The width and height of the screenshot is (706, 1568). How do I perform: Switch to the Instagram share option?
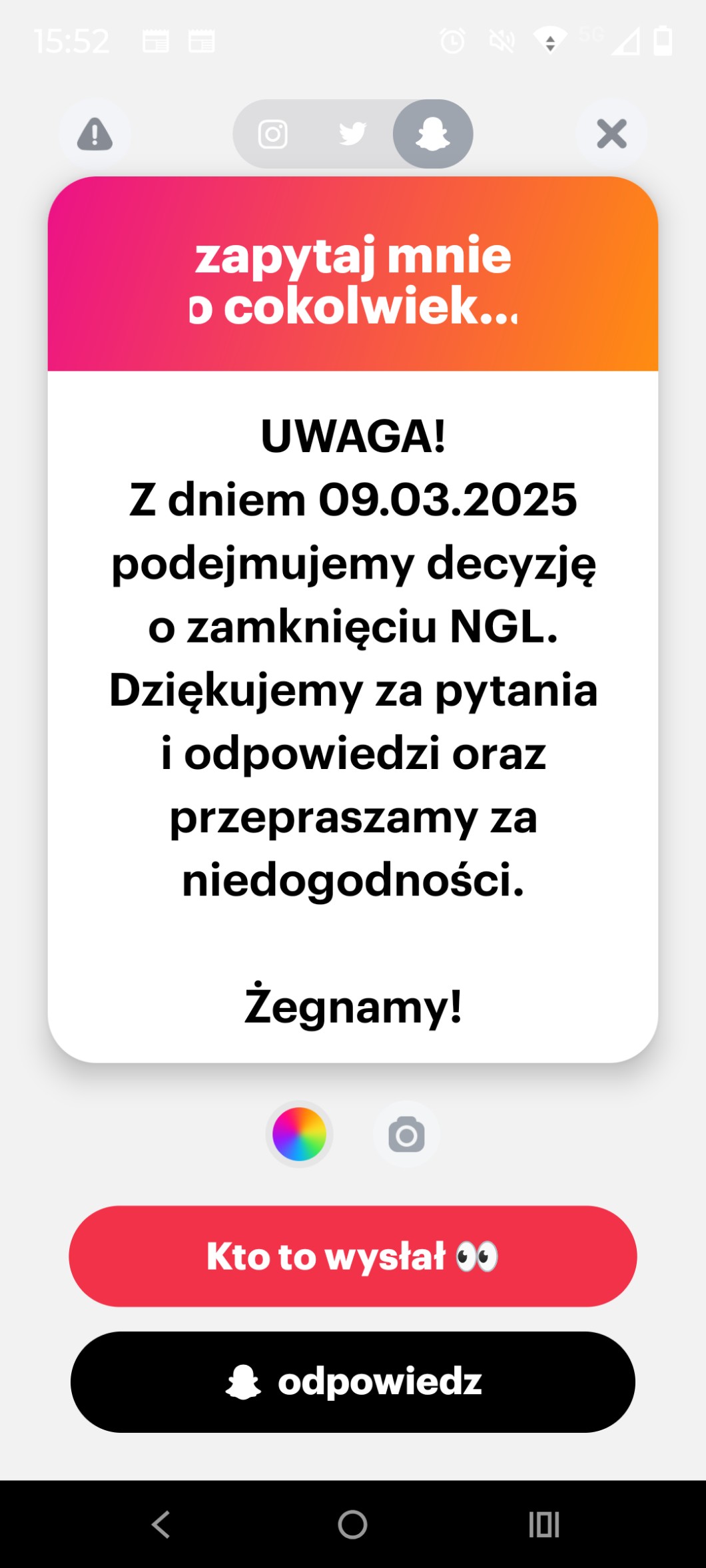coord(272,134)
